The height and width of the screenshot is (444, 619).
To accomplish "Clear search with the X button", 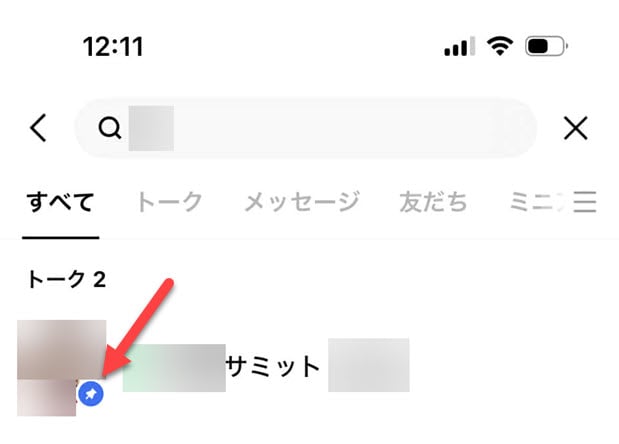I will point(575,128).
